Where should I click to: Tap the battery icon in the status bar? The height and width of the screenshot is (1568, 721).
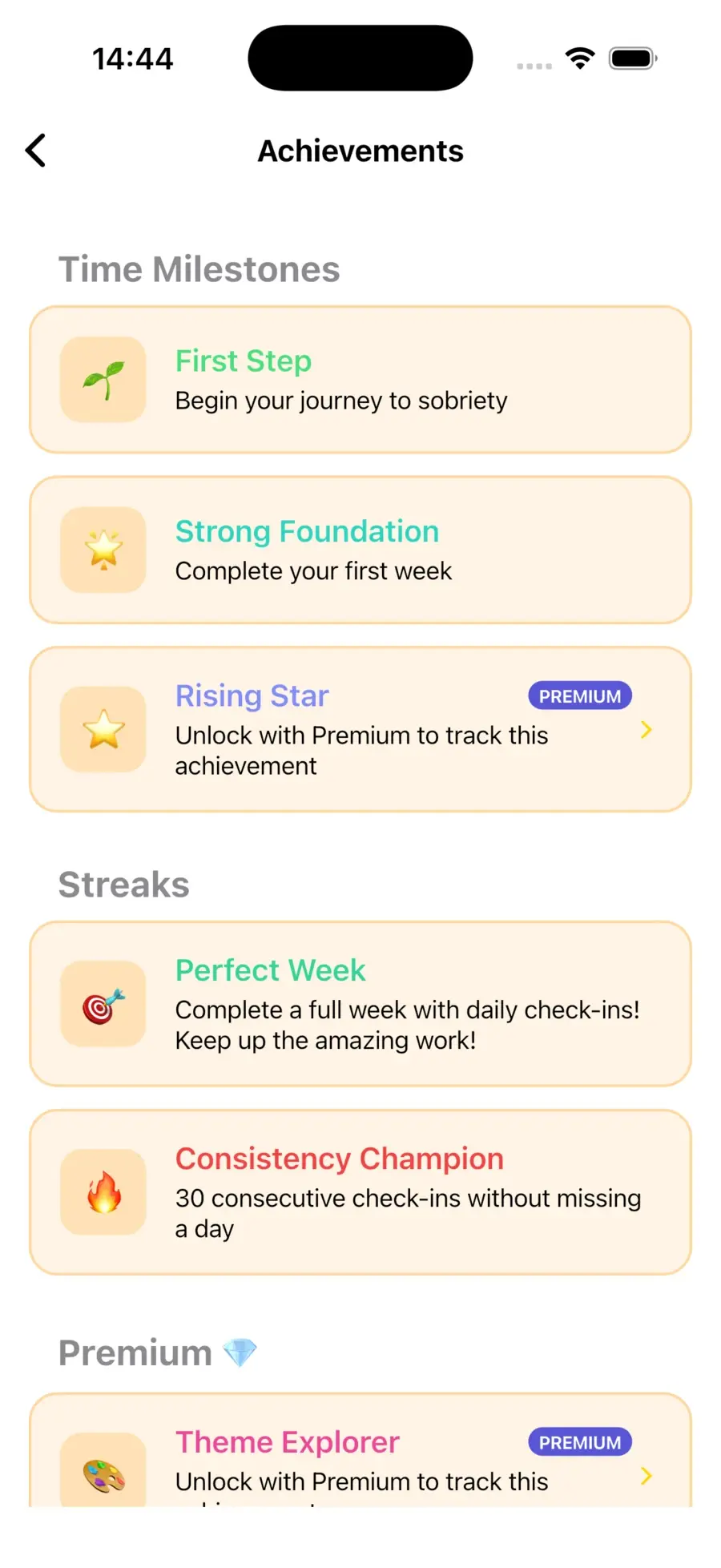(632, 57)
